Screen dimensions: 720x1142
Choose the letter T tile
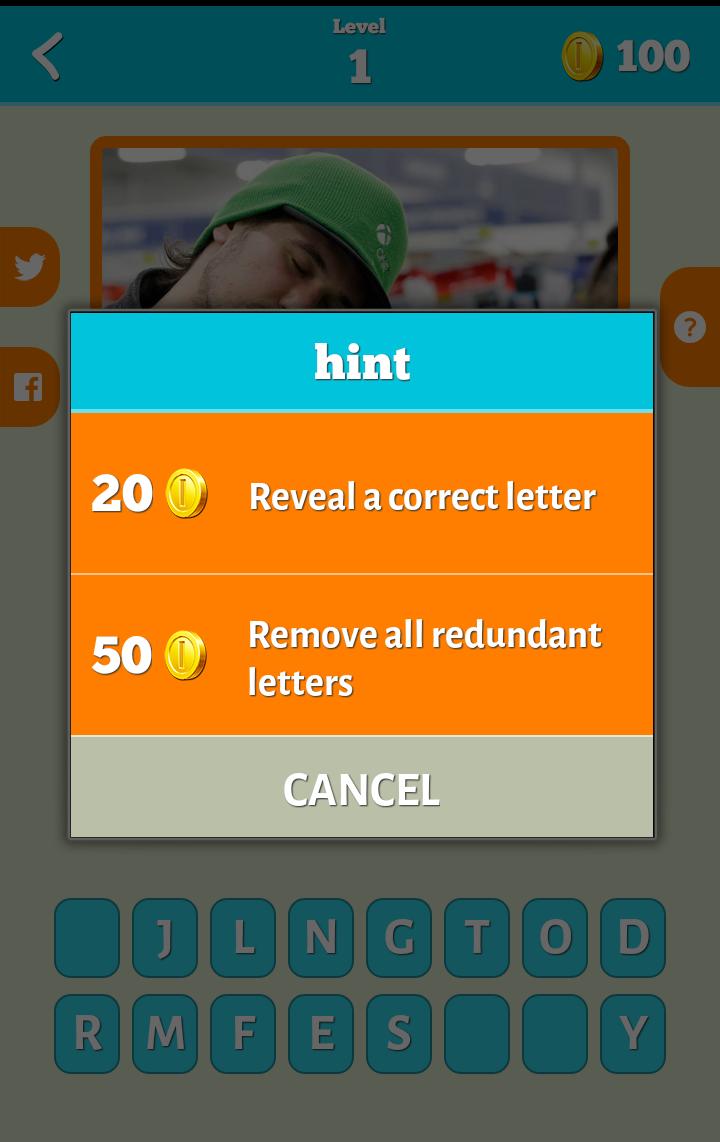(x=477, y=938)
